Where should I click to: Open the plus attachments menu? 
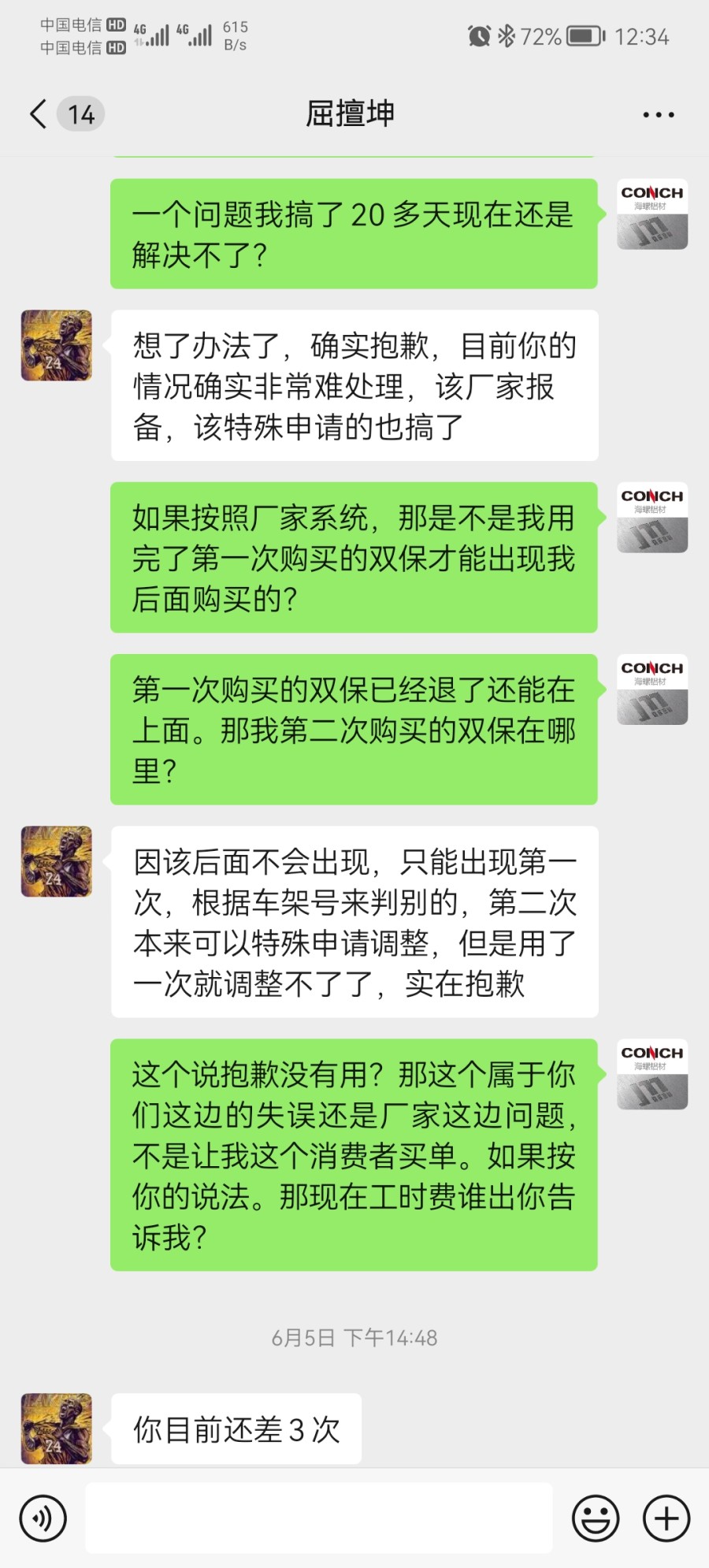pos(666,1518)
